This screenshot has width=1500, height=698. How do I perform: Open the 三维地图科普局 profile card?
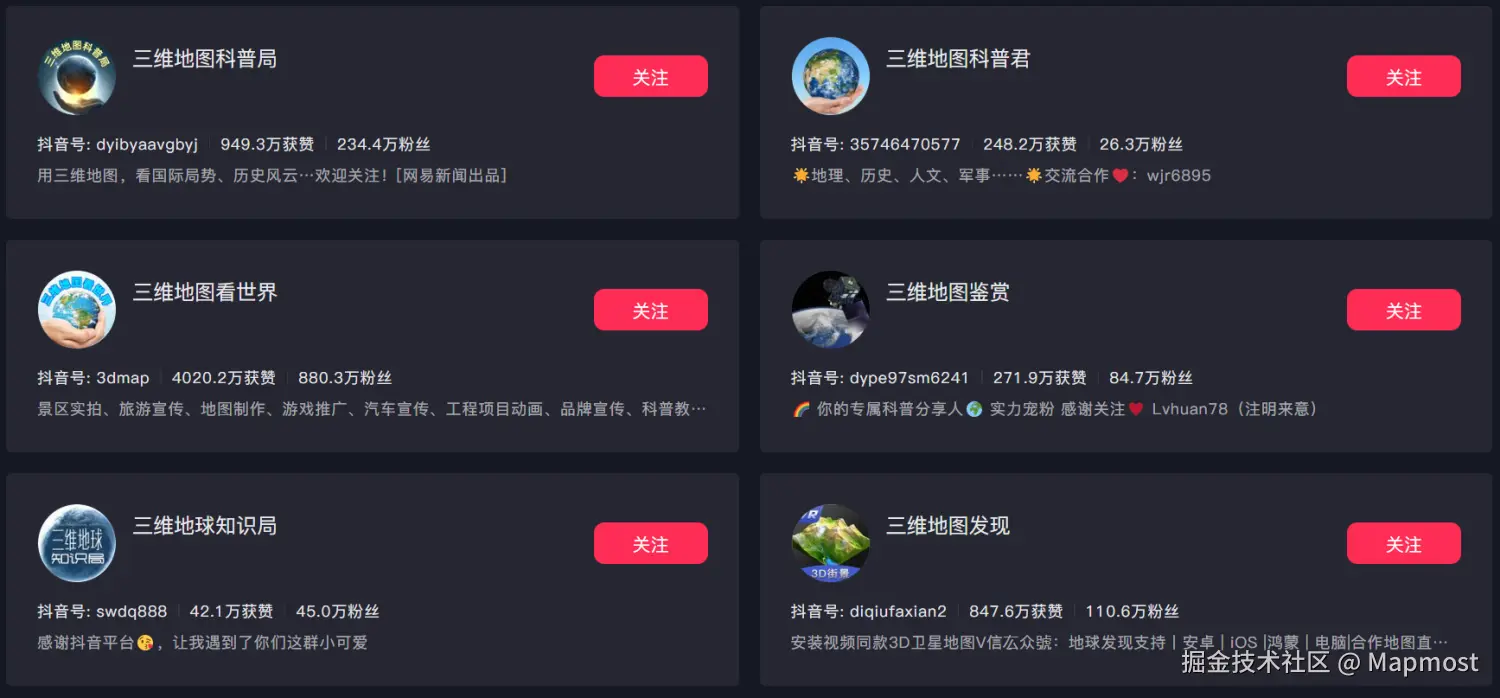tap(205, 59)
